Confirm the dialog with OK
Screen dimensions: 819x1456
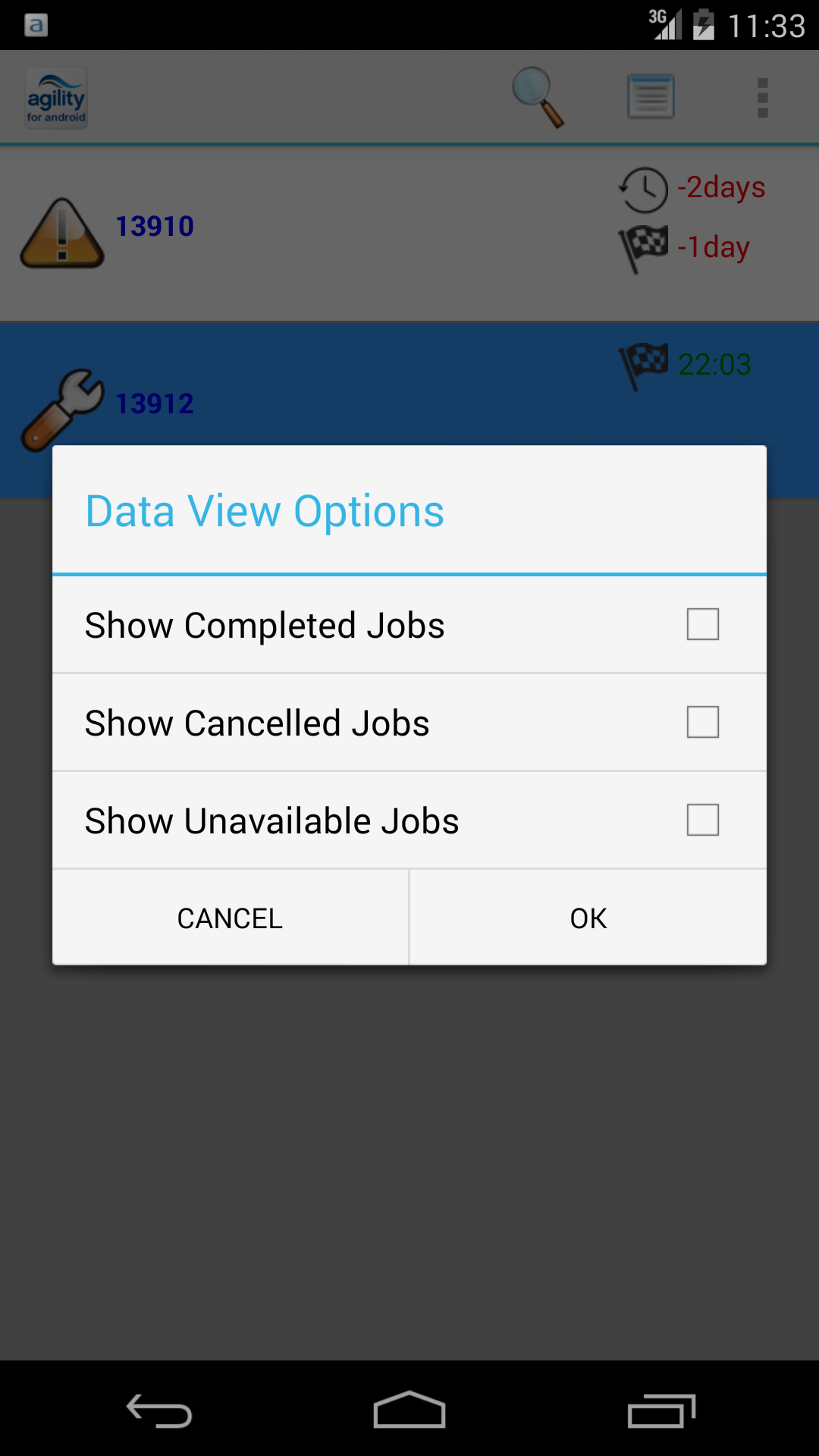pyautogui.click(x=588, y=918)
